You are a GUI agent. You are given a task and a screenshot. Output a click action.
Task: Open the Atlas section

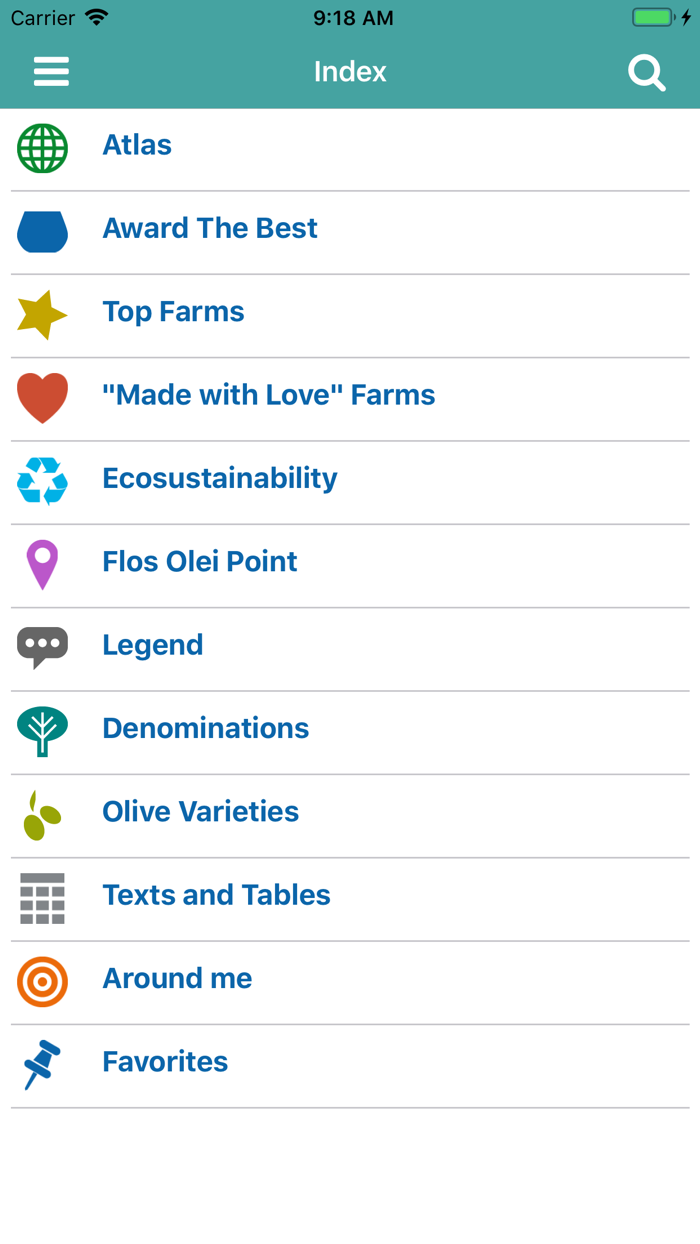point(350,149)
